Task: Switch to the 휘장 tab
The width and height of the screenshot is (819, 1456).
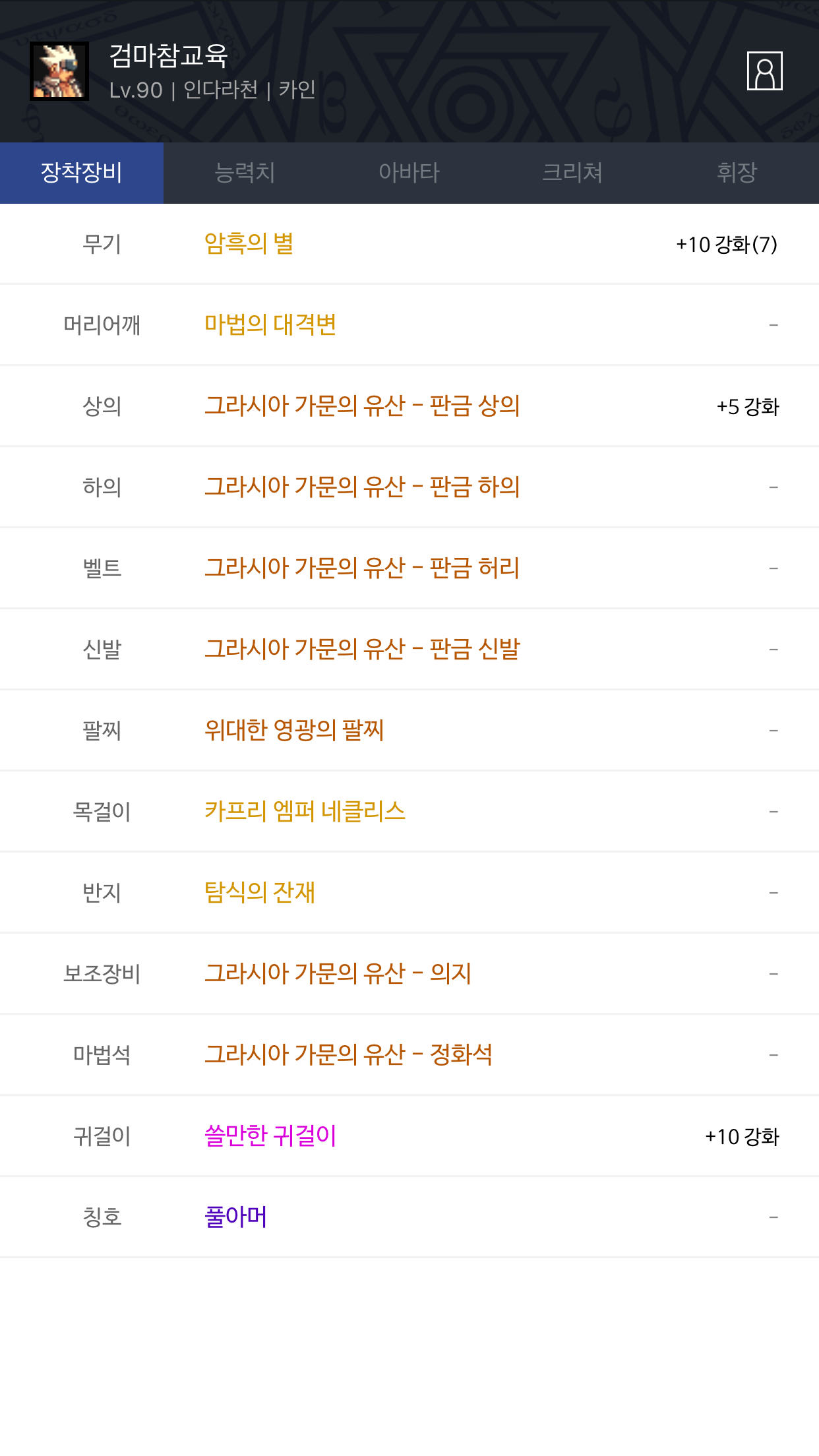Action: click(737, 173)
